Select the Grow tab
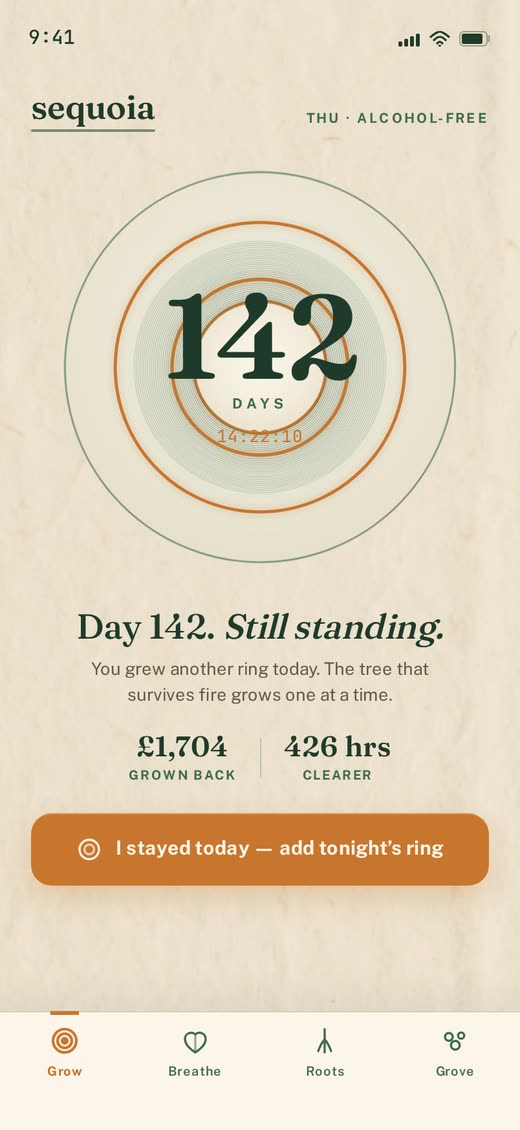This screenshot has height=1130, width=520. pos(65,1052)
